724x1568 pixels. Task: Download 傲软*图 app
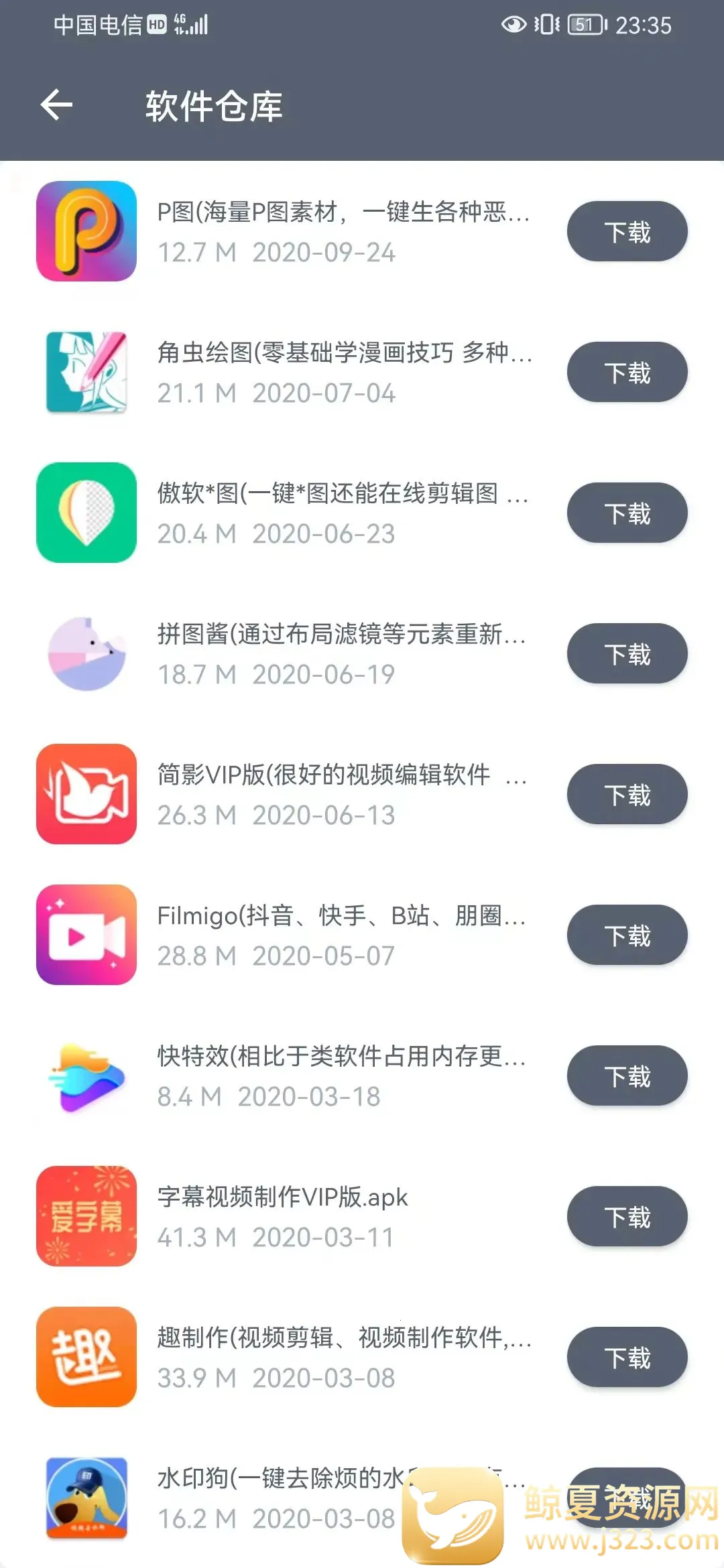[627, 513]
